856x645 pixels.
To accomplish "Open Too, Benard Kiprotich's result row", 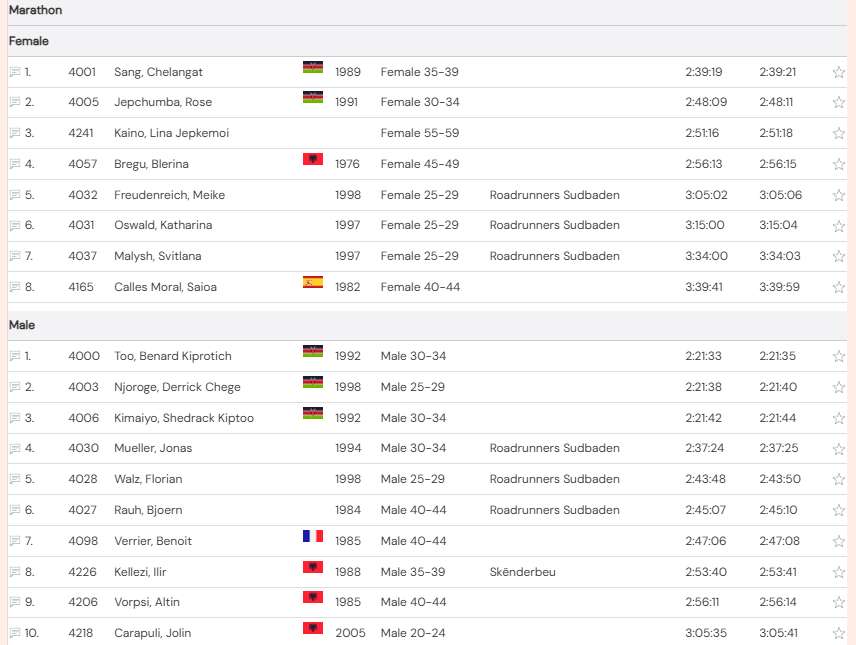I will 173,356.
